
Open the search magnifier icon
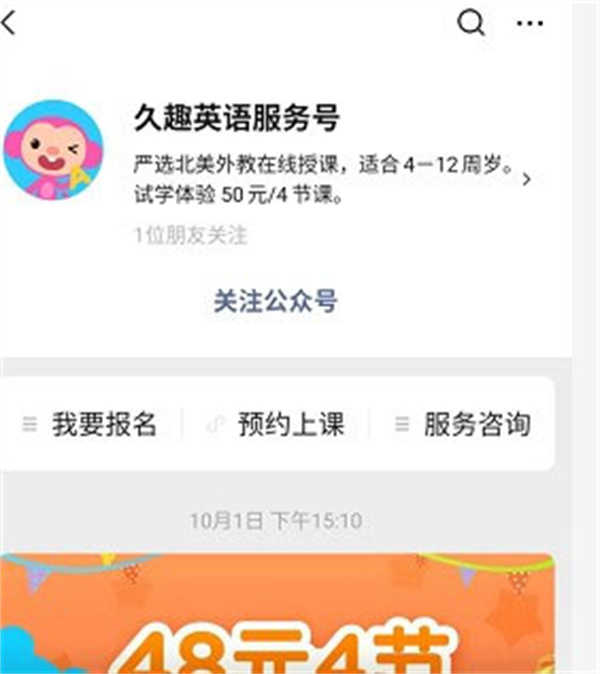click(471, 24)
